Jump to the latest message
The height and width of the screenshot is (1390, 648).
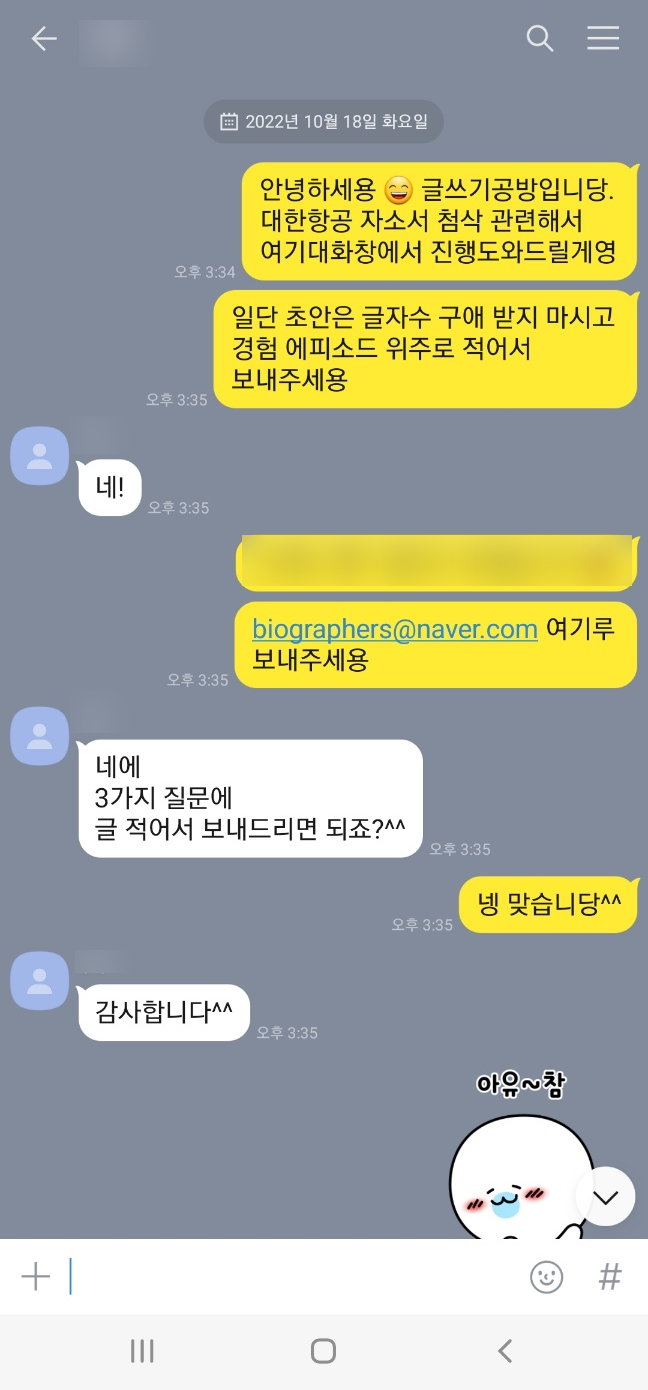point(605,1196)
